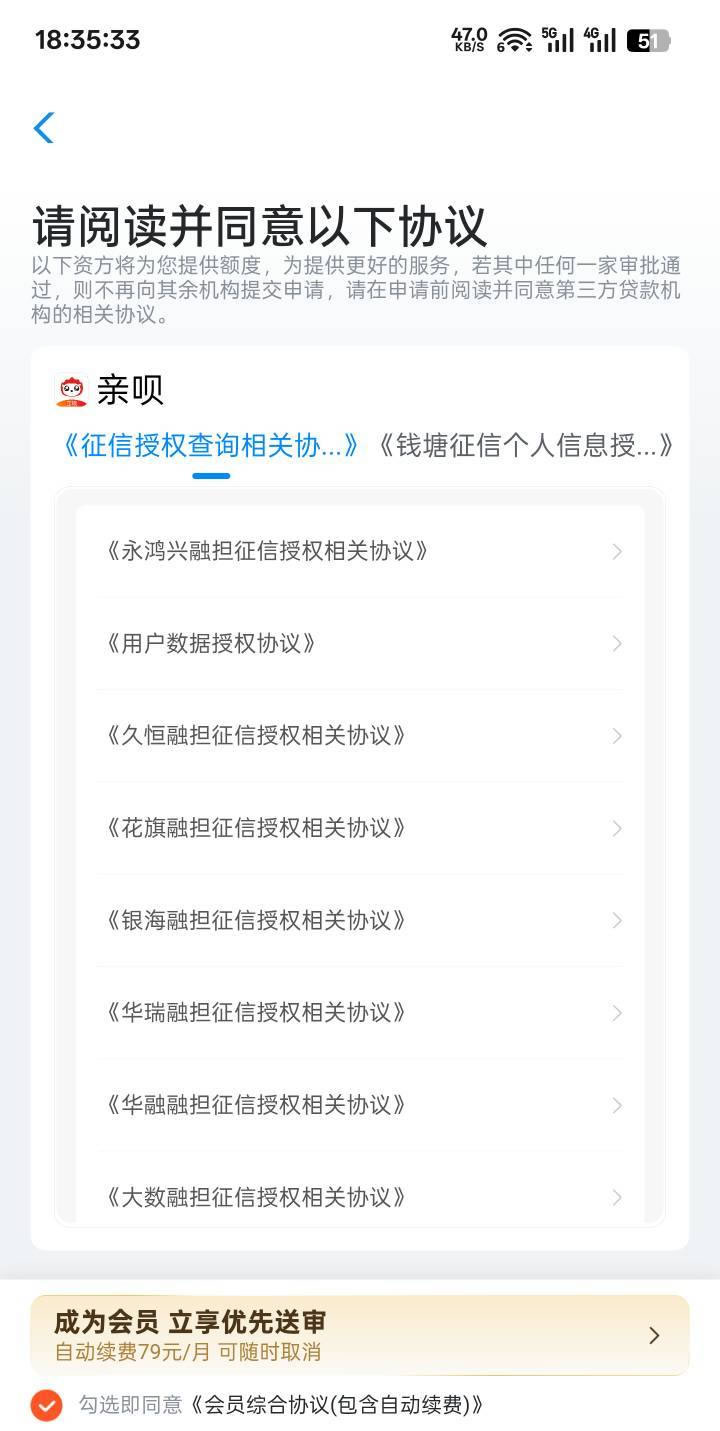Screen dimensions: 720x1431
Task: Open 久恒融担征信授权相关协议
Action: point(360,736)
